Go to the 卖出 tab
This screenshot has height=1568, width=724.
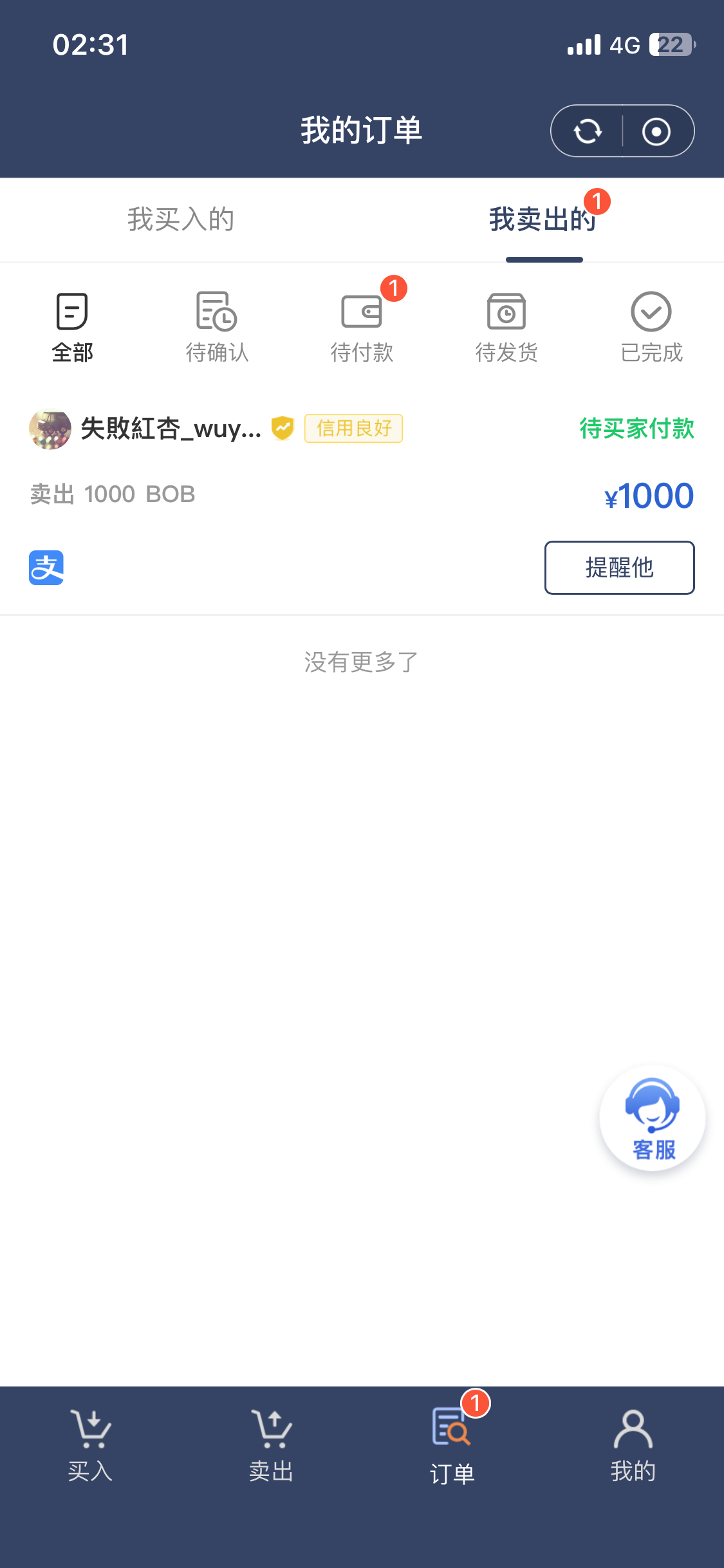click(x=272, y=1446)
